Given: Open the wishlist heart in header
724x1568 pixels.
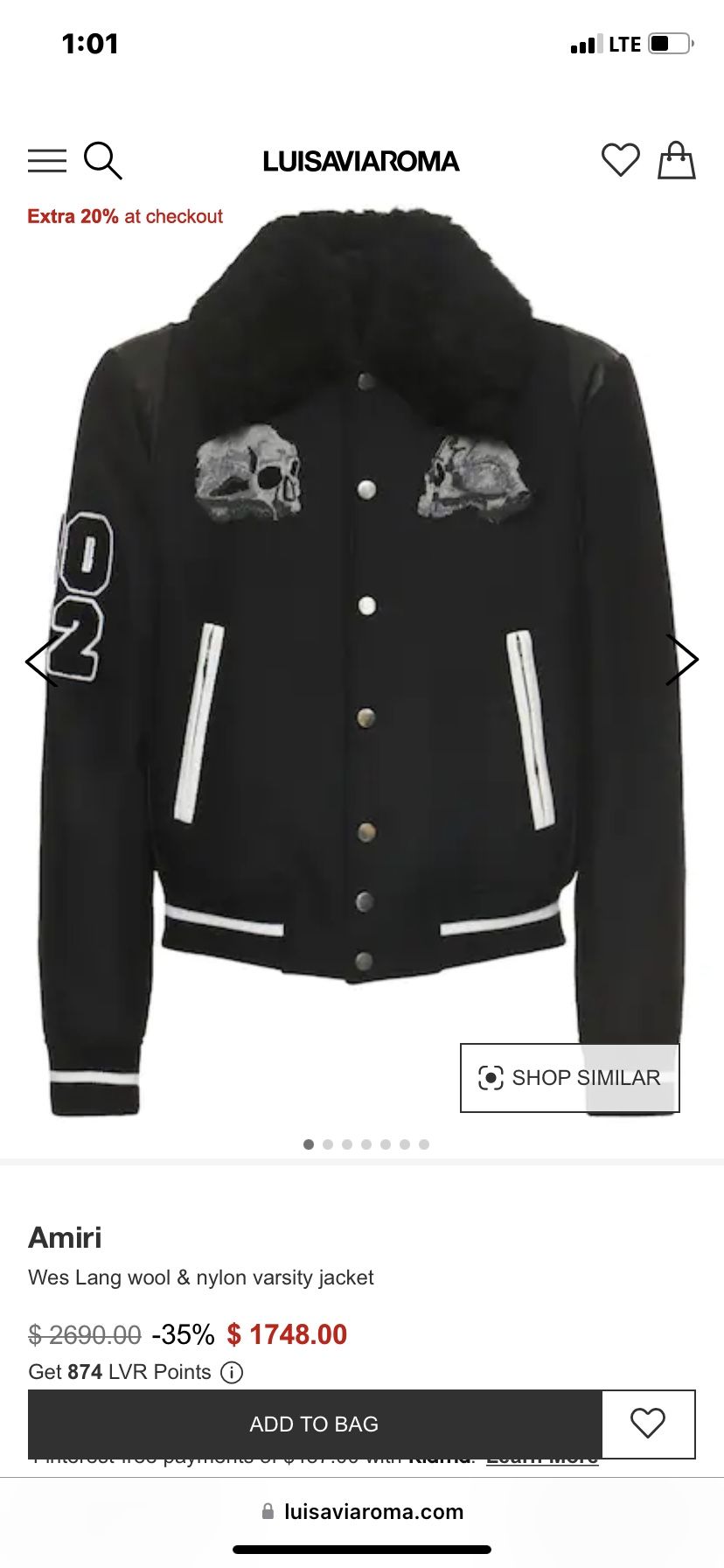Looking at the screenshot, I should point(620,160).
